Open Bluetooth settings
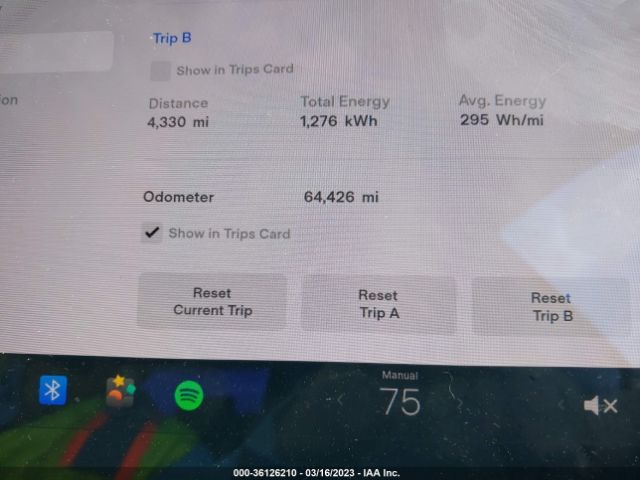The height and width of the screenshot is (480, 640). coord(52,390)
